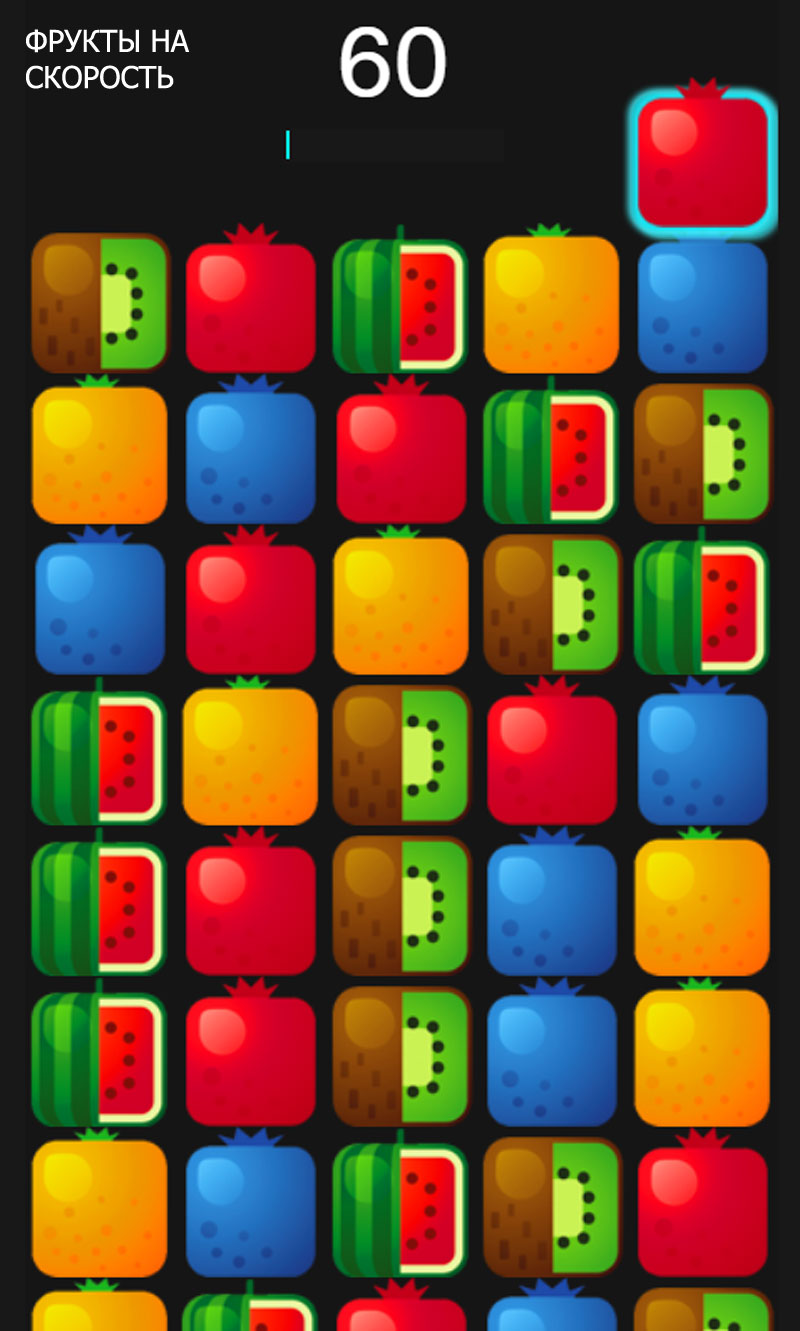
Task: Tap the blue fruit directly beneath the glowing tile
Action: click(x=703, y=306)
